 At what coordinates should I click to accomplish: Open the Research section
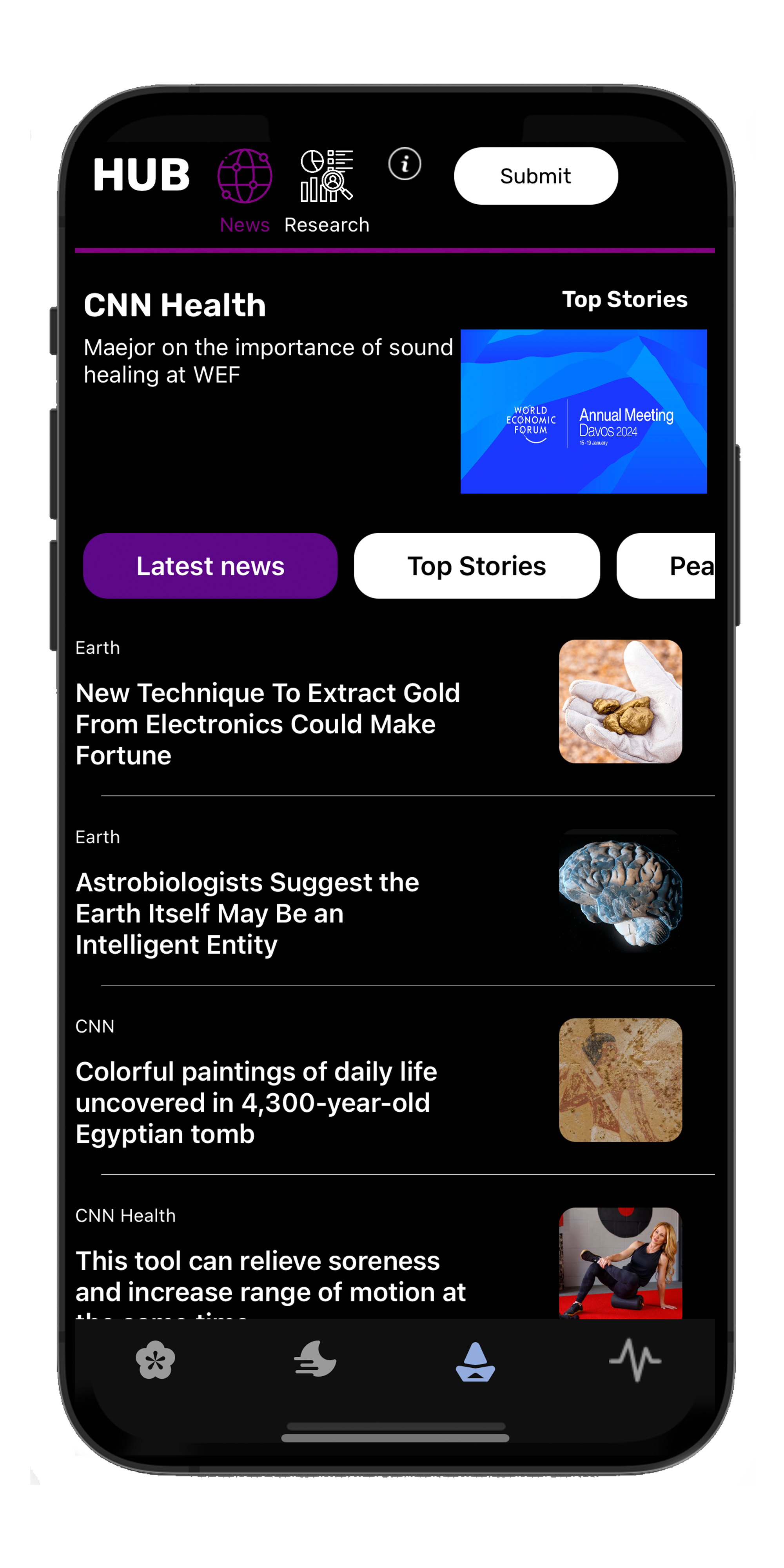tap(327, 189)
